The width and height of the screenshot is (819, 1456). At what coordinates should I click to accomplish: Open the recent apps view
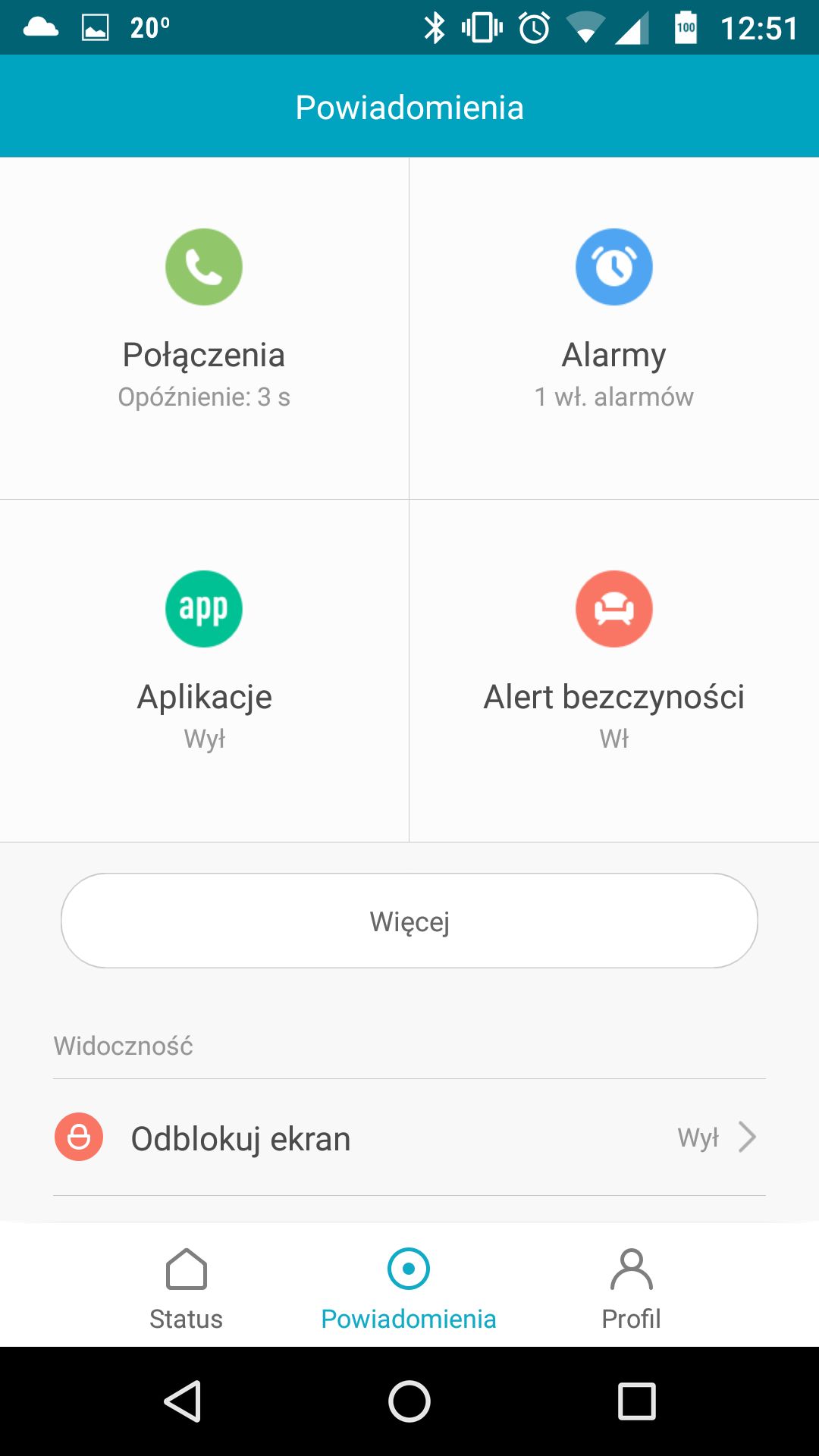(637, 1401)
